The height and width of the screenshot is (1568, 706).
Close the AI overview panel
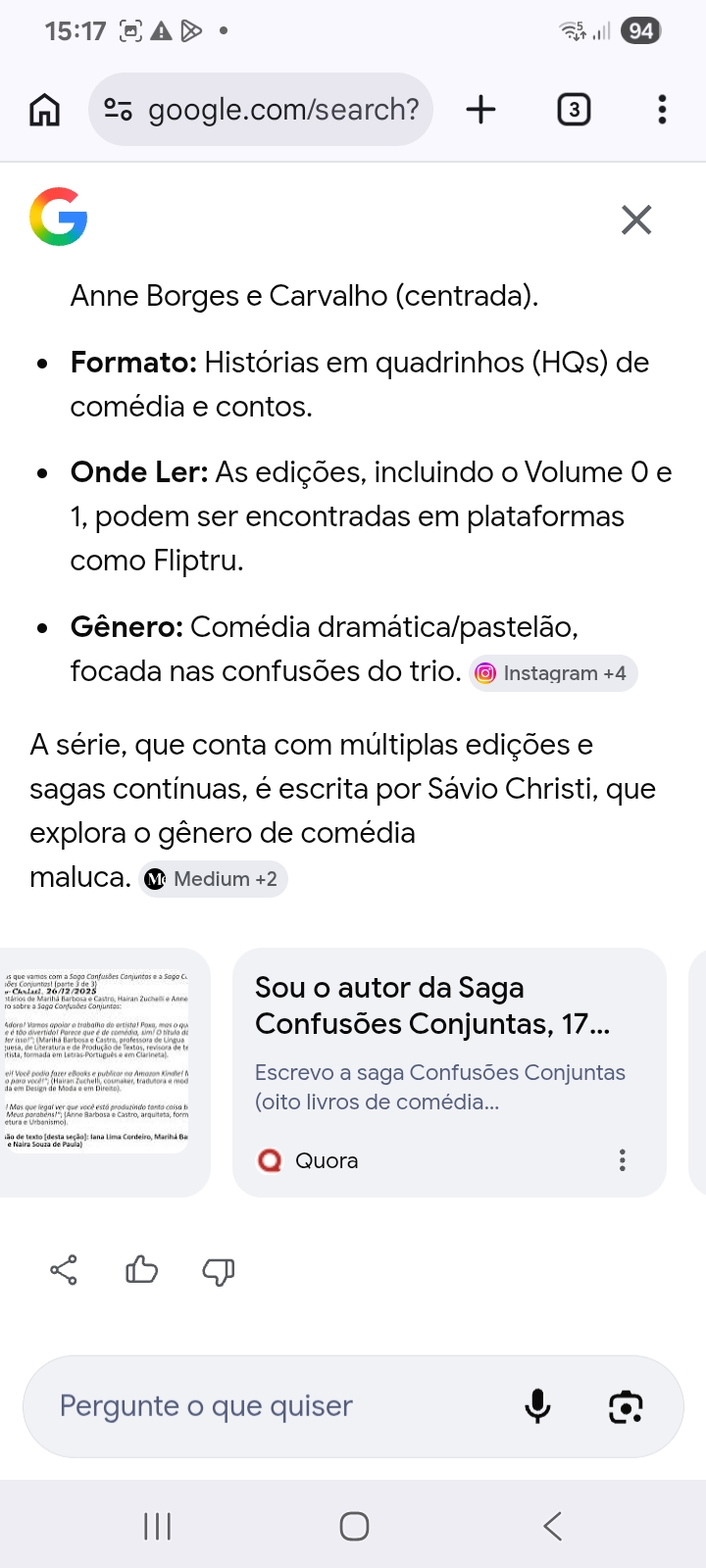(x=636, y=220)
